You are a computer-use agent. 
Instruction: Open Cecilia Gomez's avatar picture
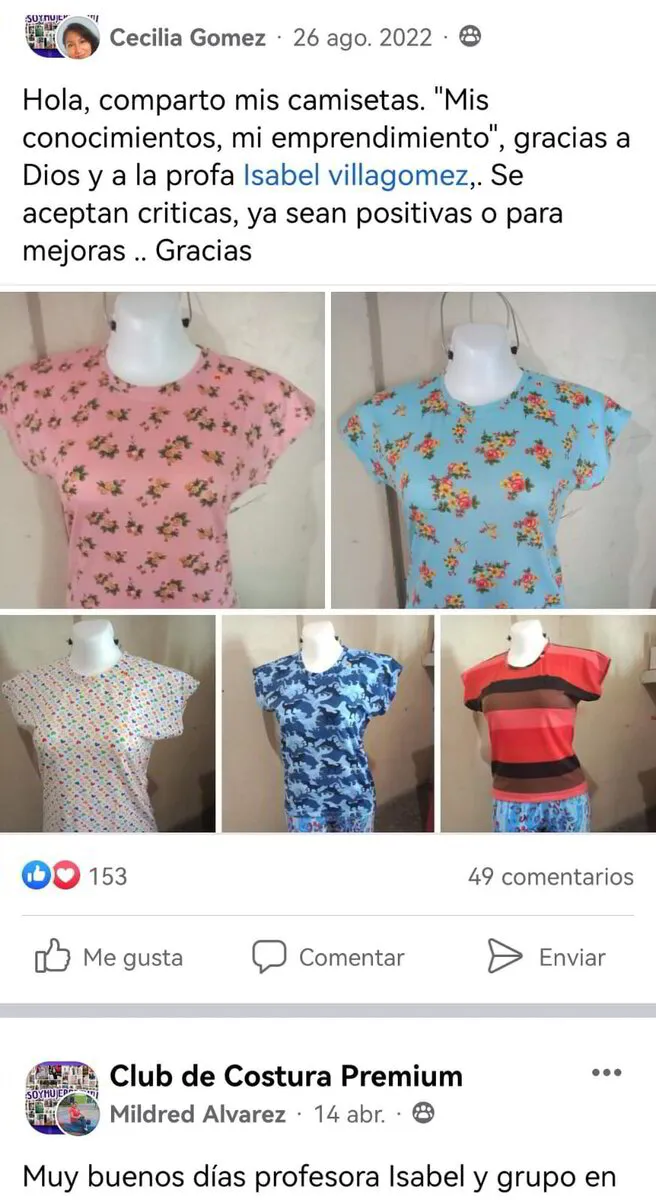click(x=79, y=39)
